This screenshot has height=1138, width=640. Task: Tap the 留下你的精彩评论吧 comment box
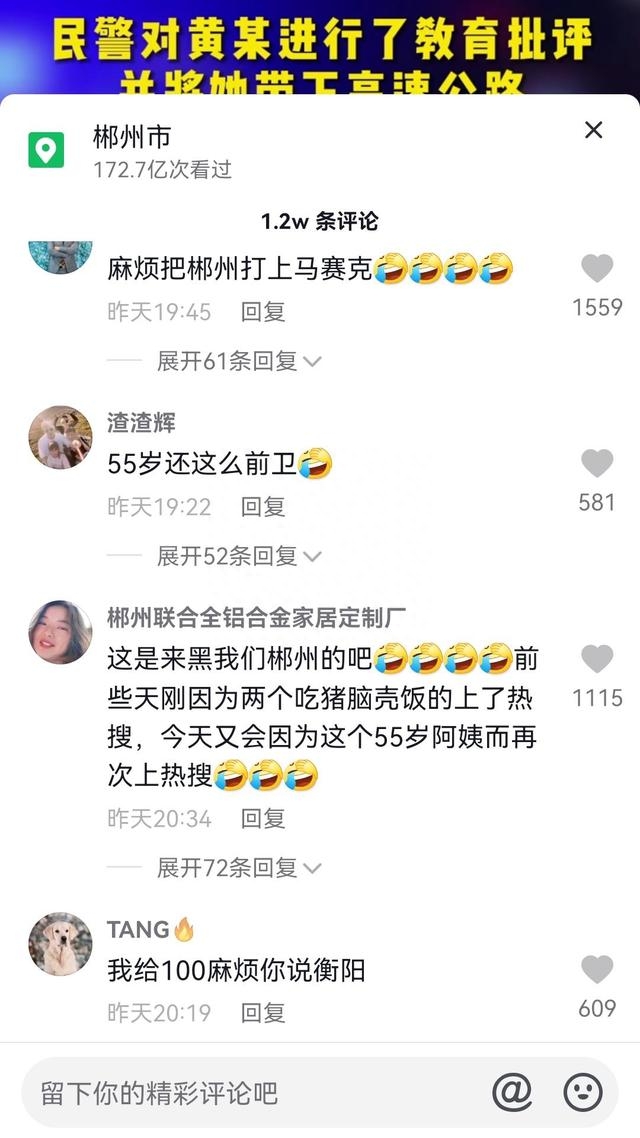pyautogui.click(x=250, y=1093)
